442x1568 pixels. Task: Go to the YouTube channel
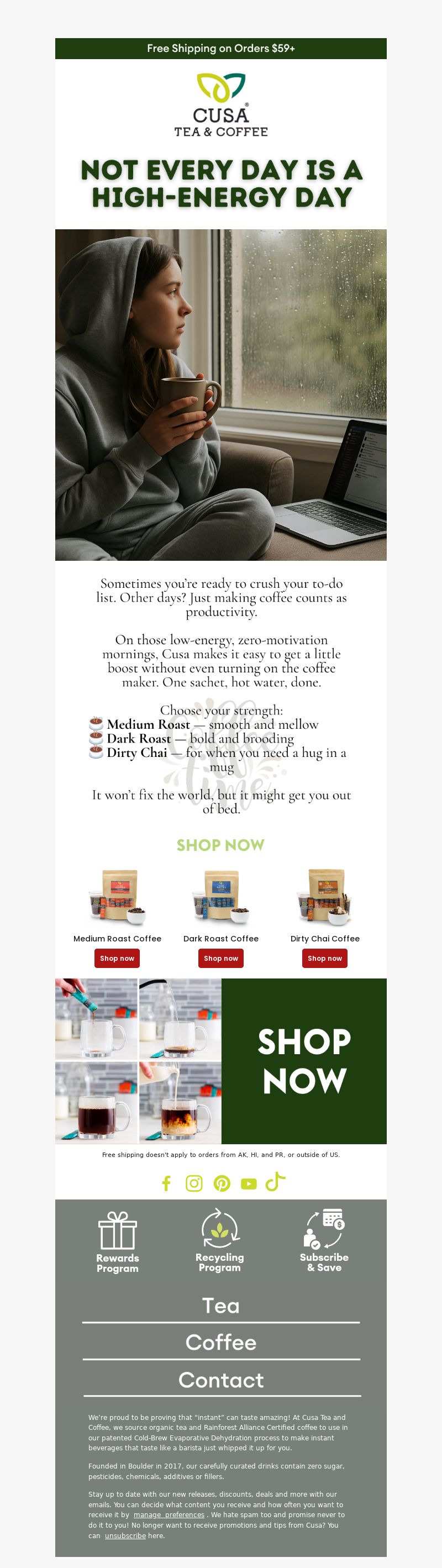point(249,1183)
